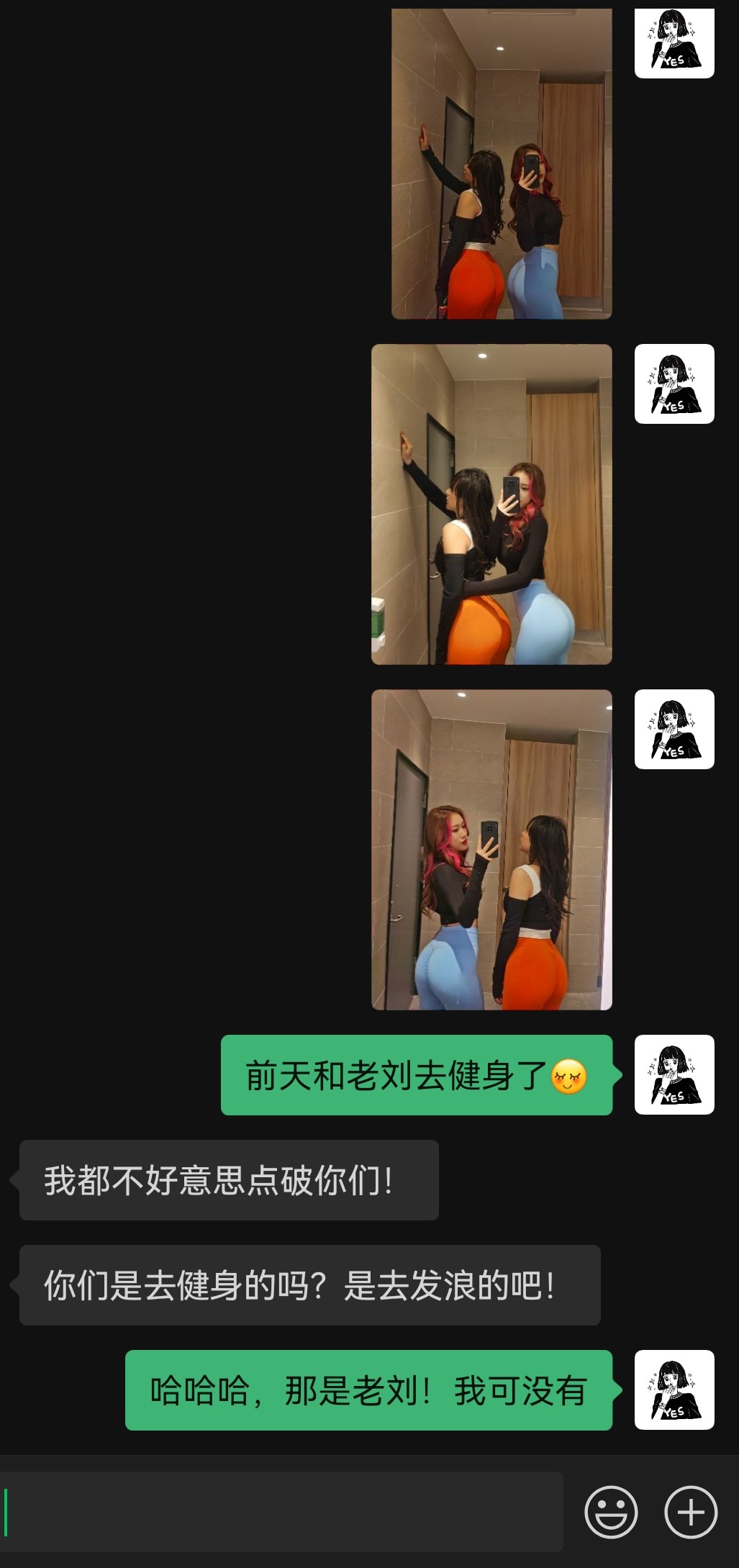Tap the avatar beside 前天和老刘去健身了
This screenshot has height=1568, width=739.
tap(674, 1075)
